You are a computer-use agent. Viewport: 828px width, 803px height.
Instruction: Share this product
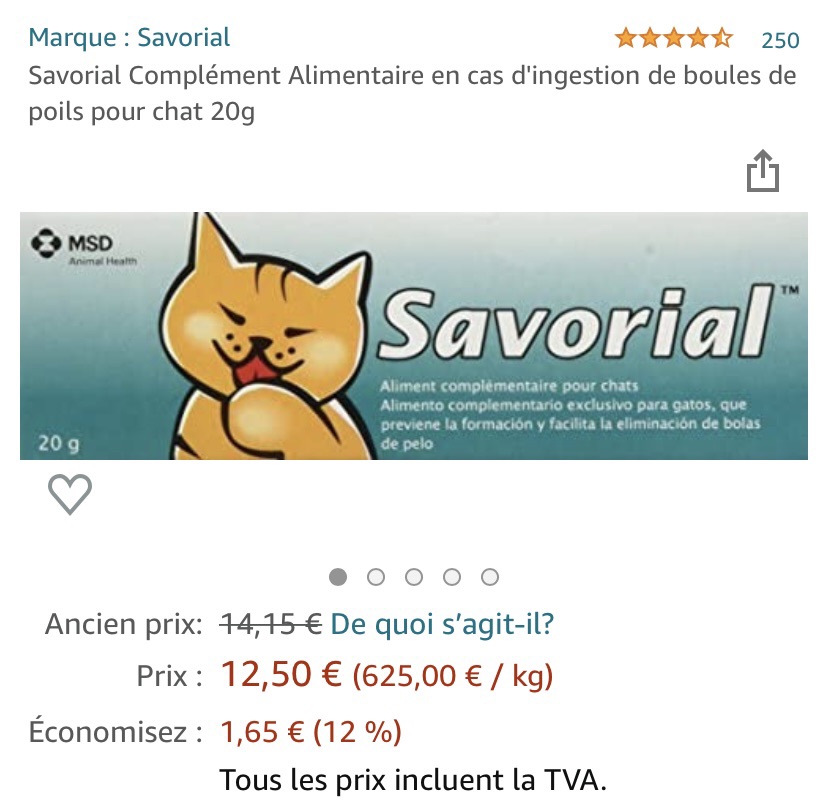point(762,171)
